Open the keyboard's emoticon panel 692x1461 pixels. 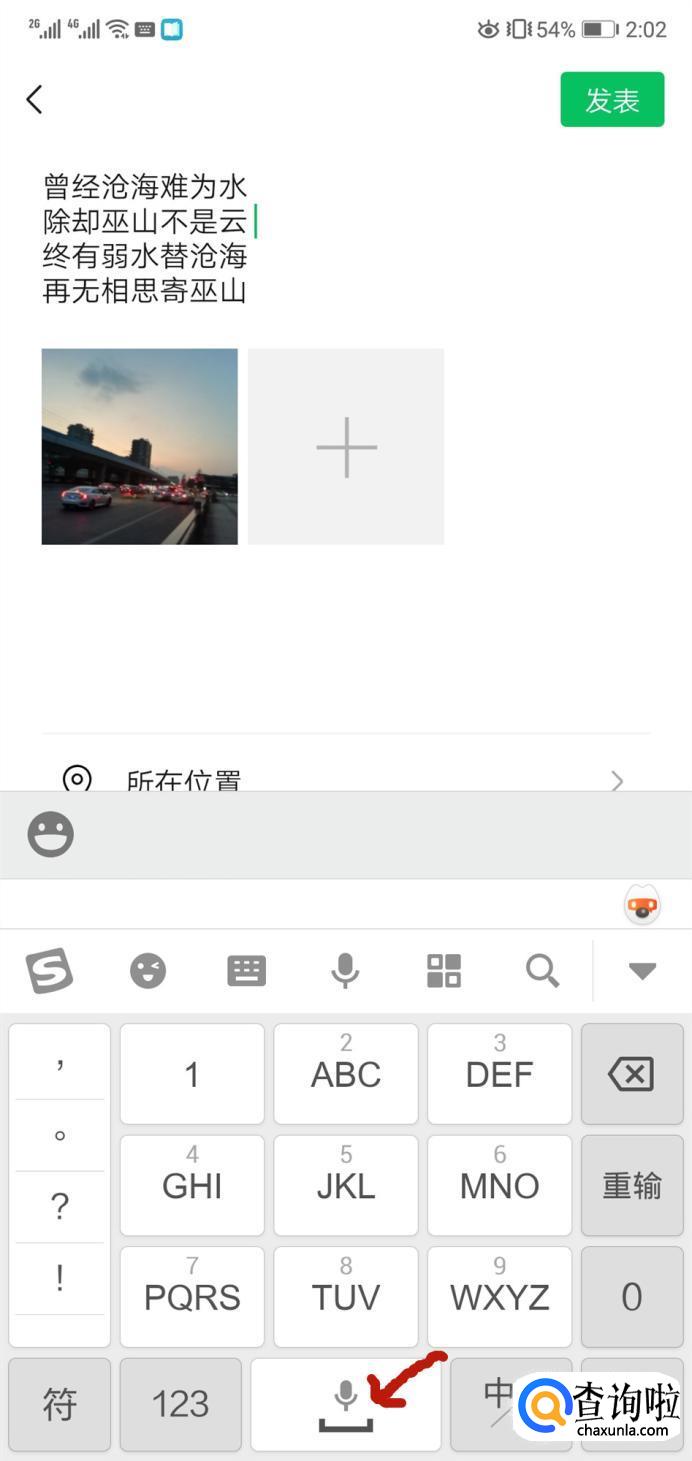148,970
